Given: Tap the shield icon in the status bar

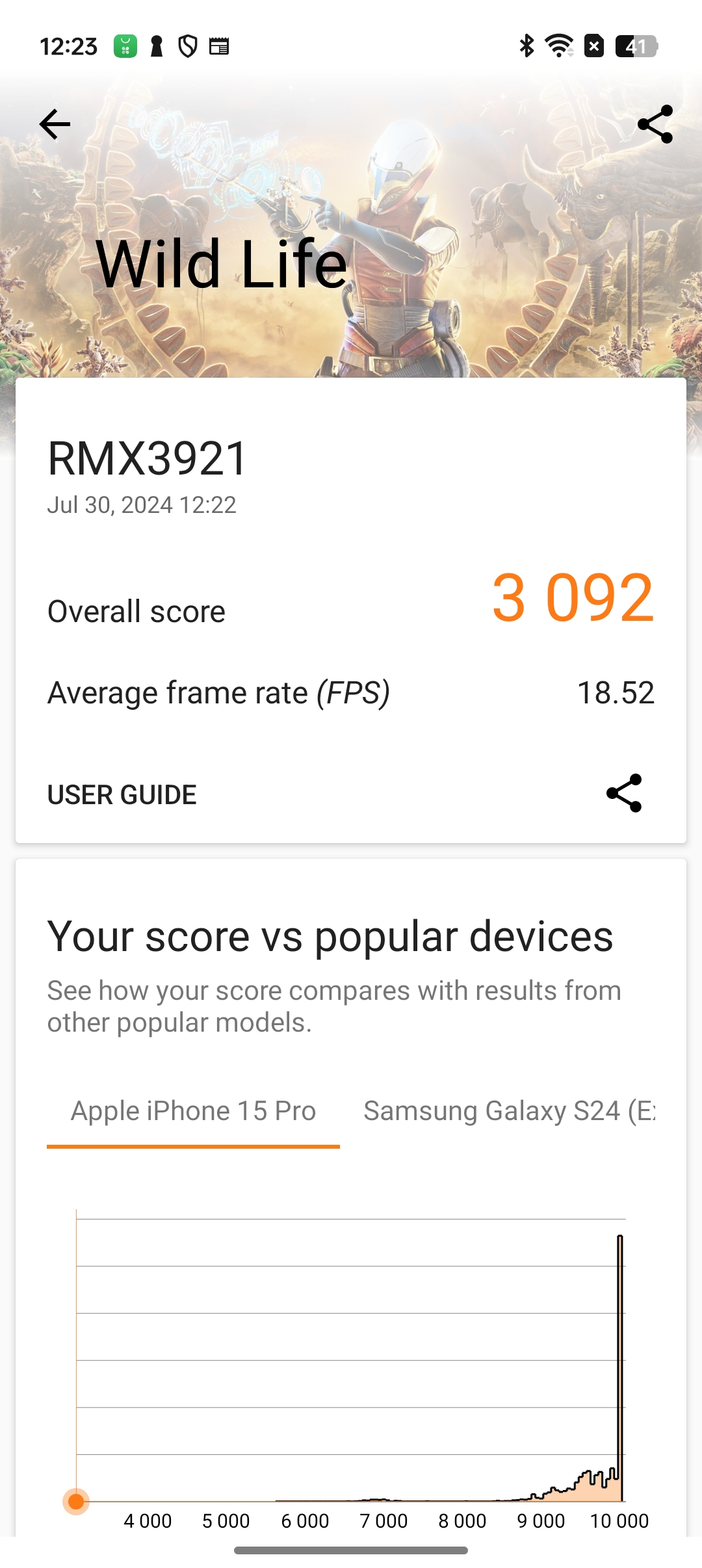Looking at the screenshot, I should pyautogui.click(x=187, y=46).
